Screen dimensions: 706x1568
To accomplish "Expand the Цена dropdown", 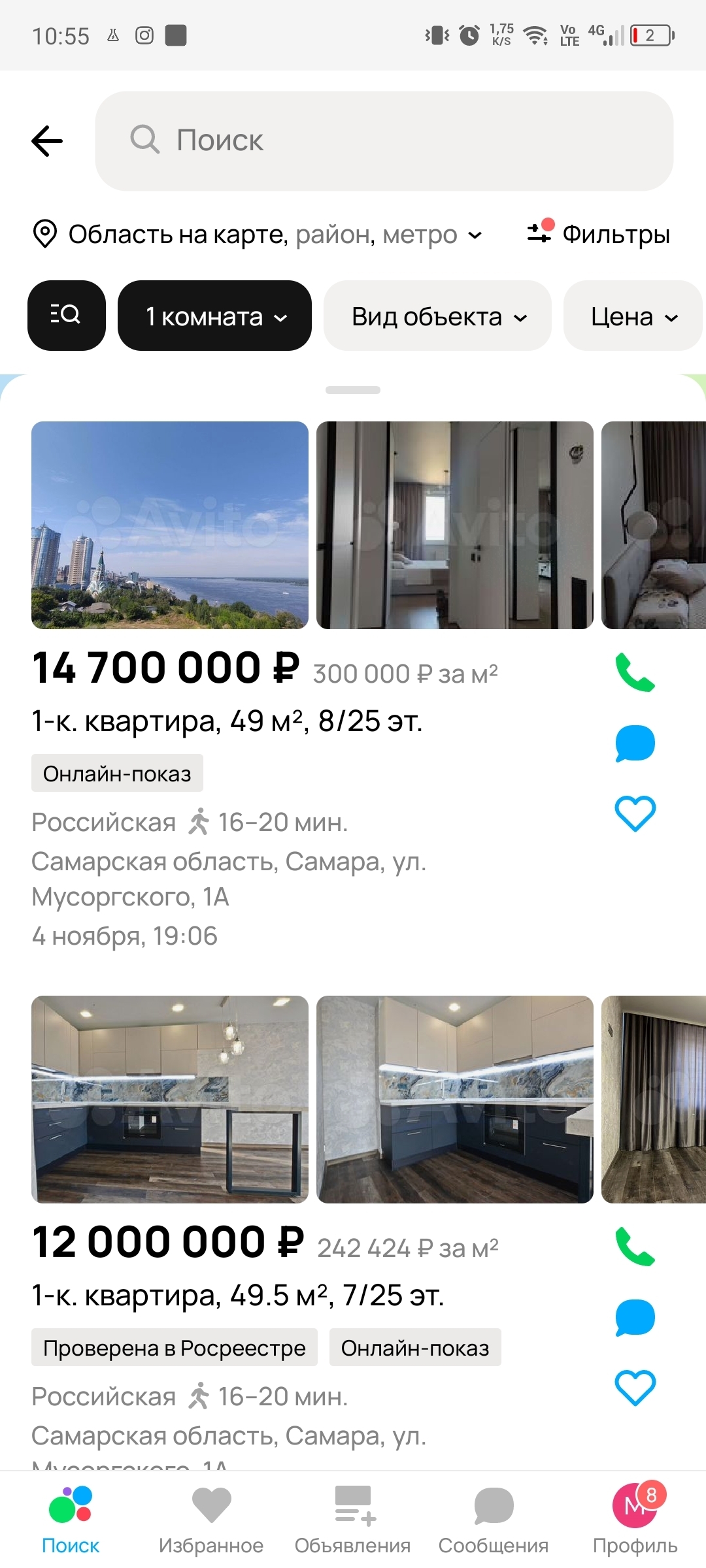I will pos(632,316).
